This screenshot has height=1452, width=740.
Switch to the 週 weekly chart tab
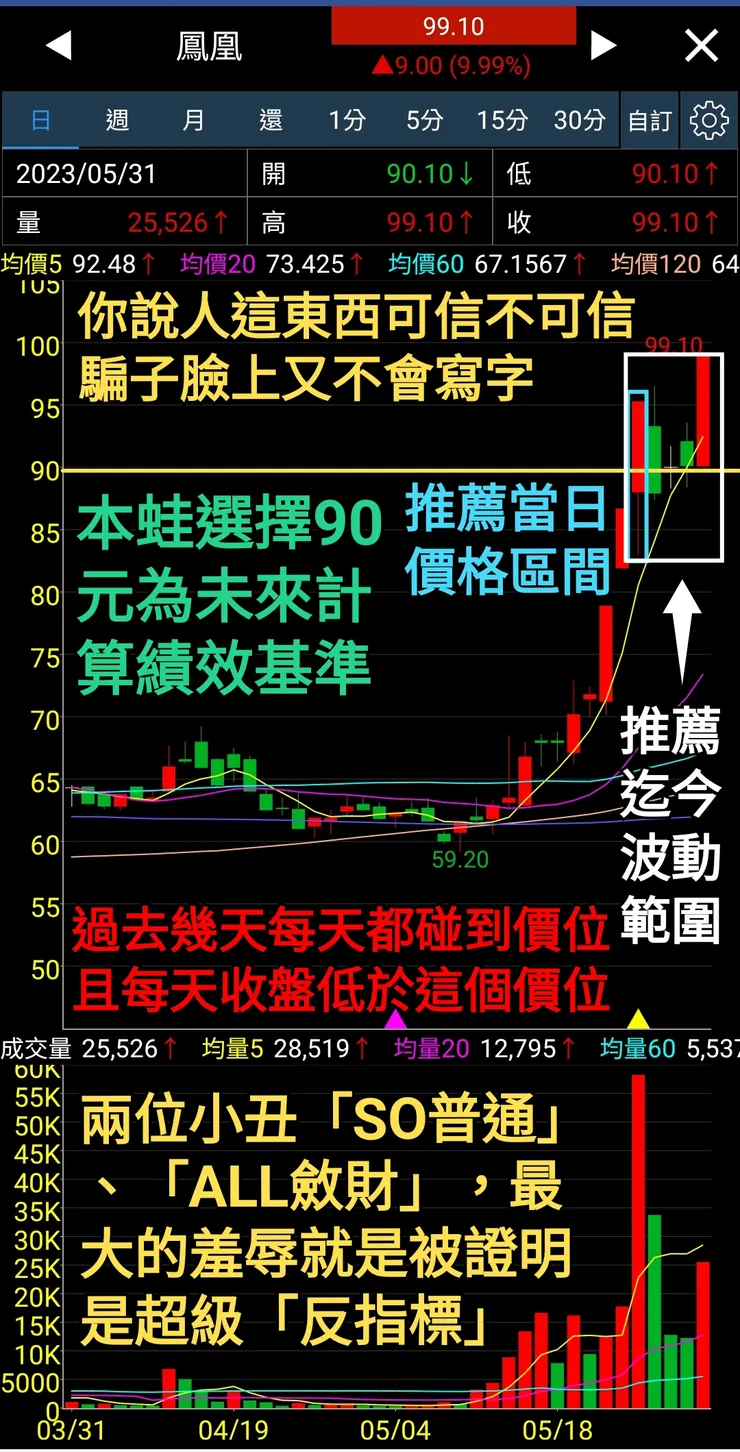[x=117, y=120]
